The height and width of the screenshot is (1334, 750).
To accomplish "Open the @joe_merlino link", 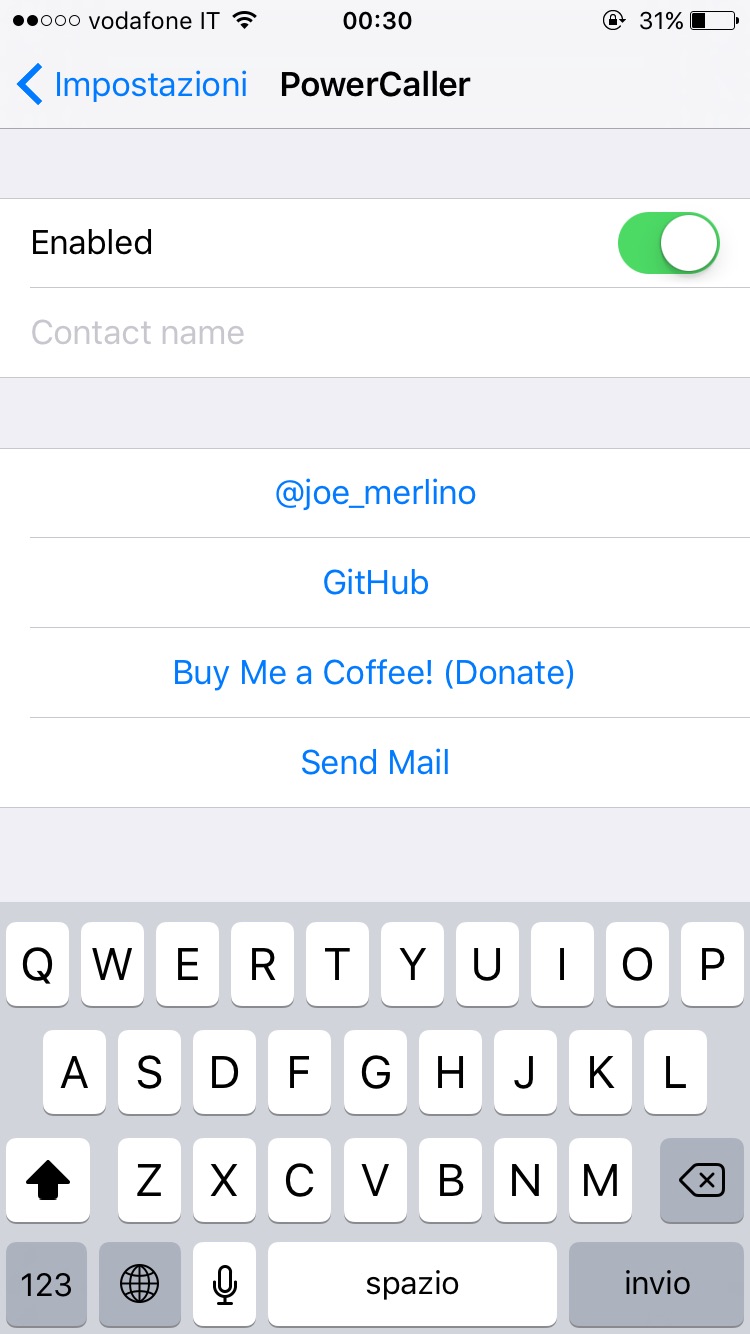I will click(x=375, y=493).
